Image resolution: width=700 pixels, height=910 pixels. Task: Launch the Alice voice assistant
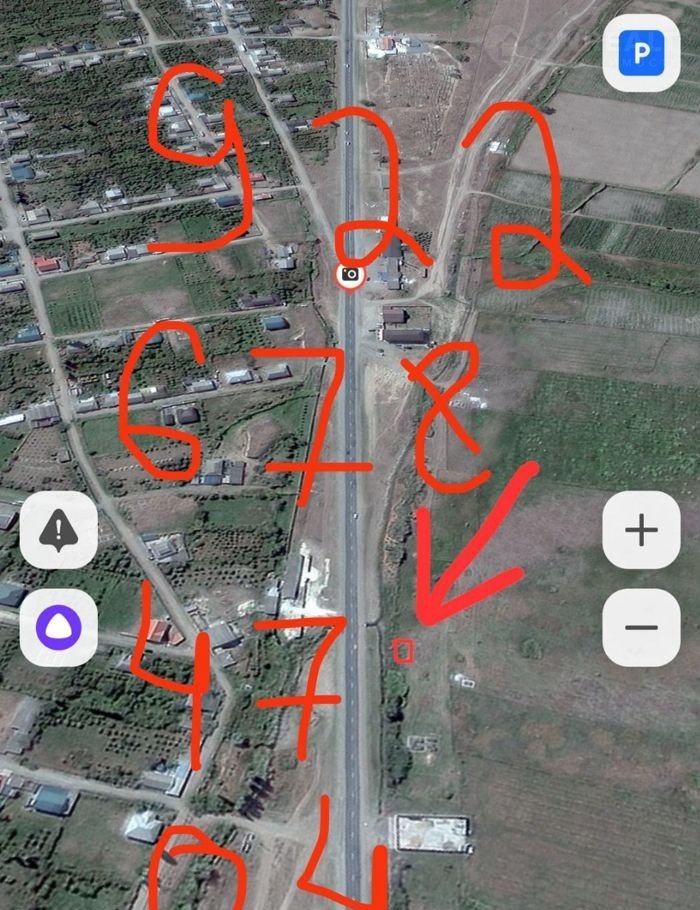(x=58, y=628)
